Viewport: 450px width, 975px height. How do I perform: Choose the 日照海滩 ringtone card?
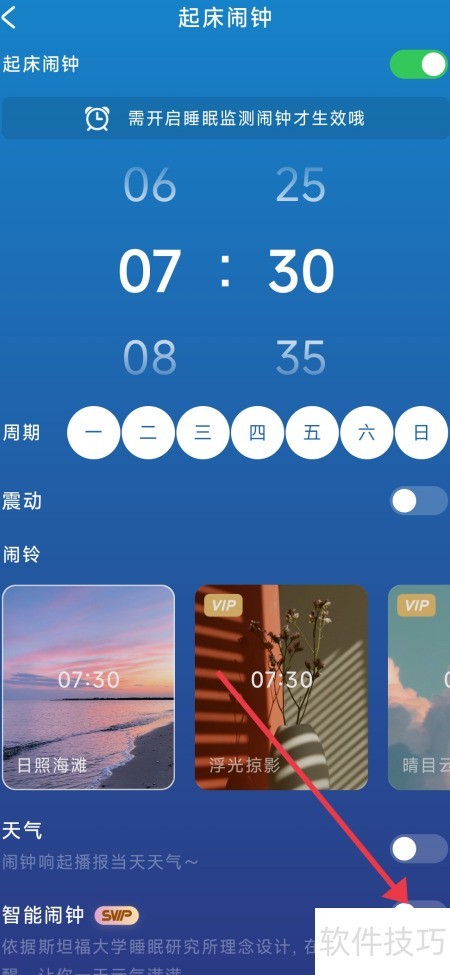[x=89, y=687]
